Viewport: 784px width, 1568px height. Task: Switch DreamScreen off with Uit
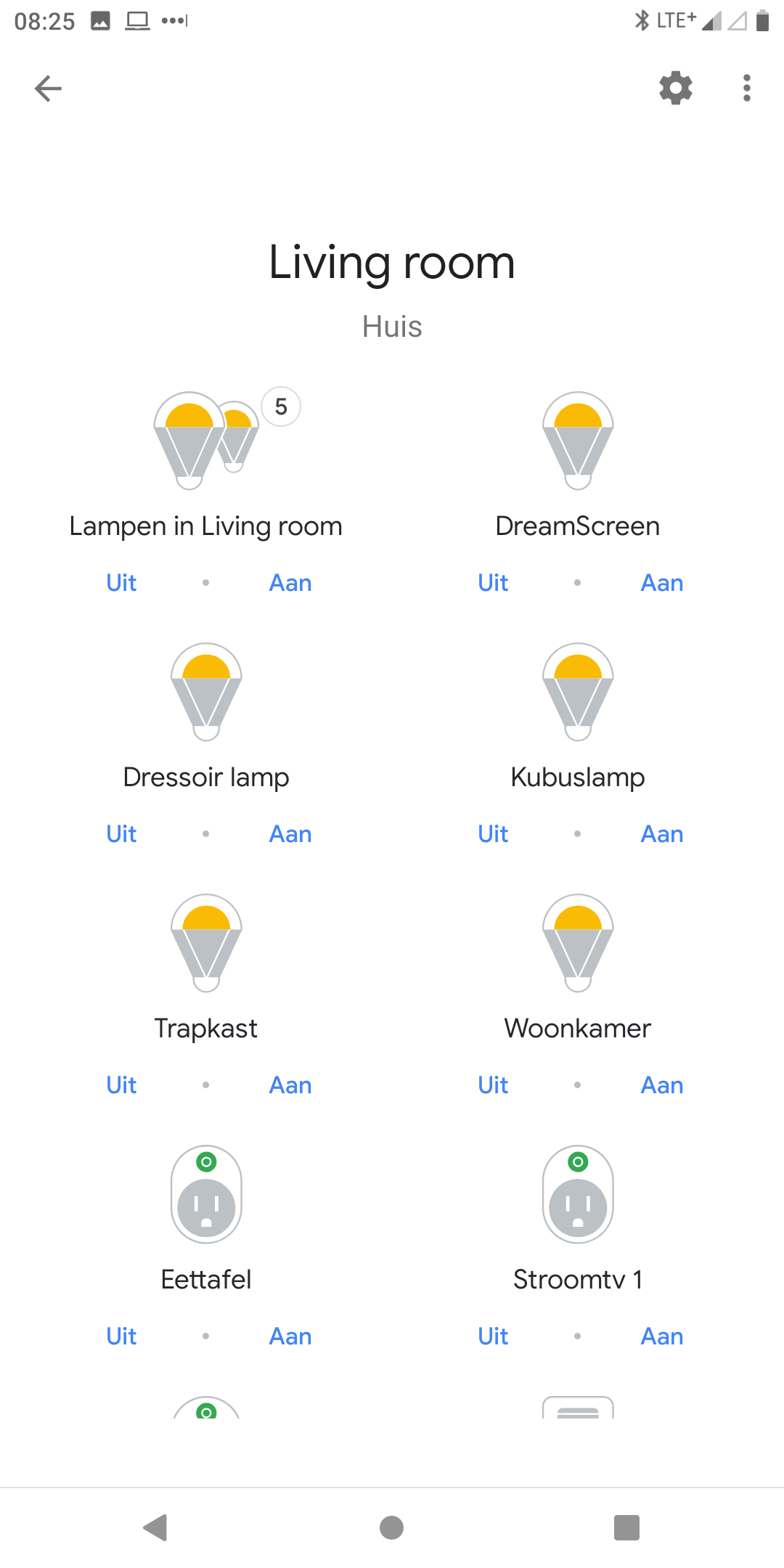pyautogui.click(x=493, y=583)
